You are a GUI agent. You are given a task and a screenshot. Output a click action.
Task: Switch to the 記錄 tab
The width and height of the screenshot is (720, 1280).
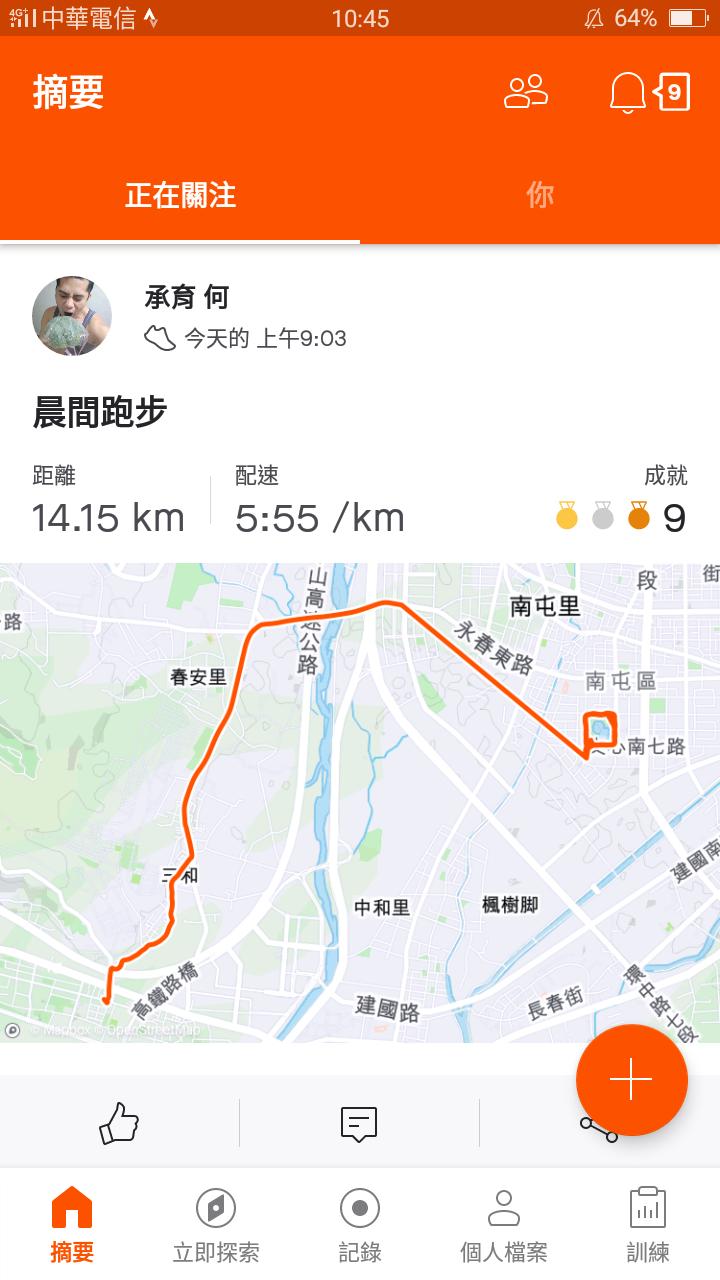click(x=360, y=1225)
